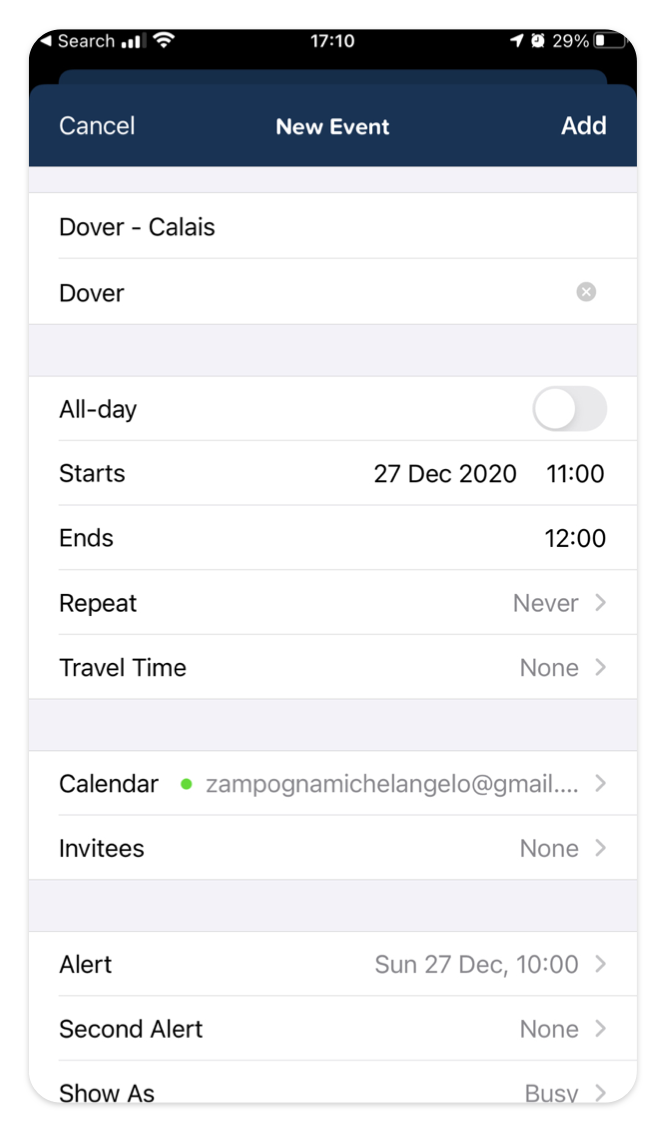Viewport: 666px width, 1132px height.
Task: Change the Alert time
Action: 333,964
